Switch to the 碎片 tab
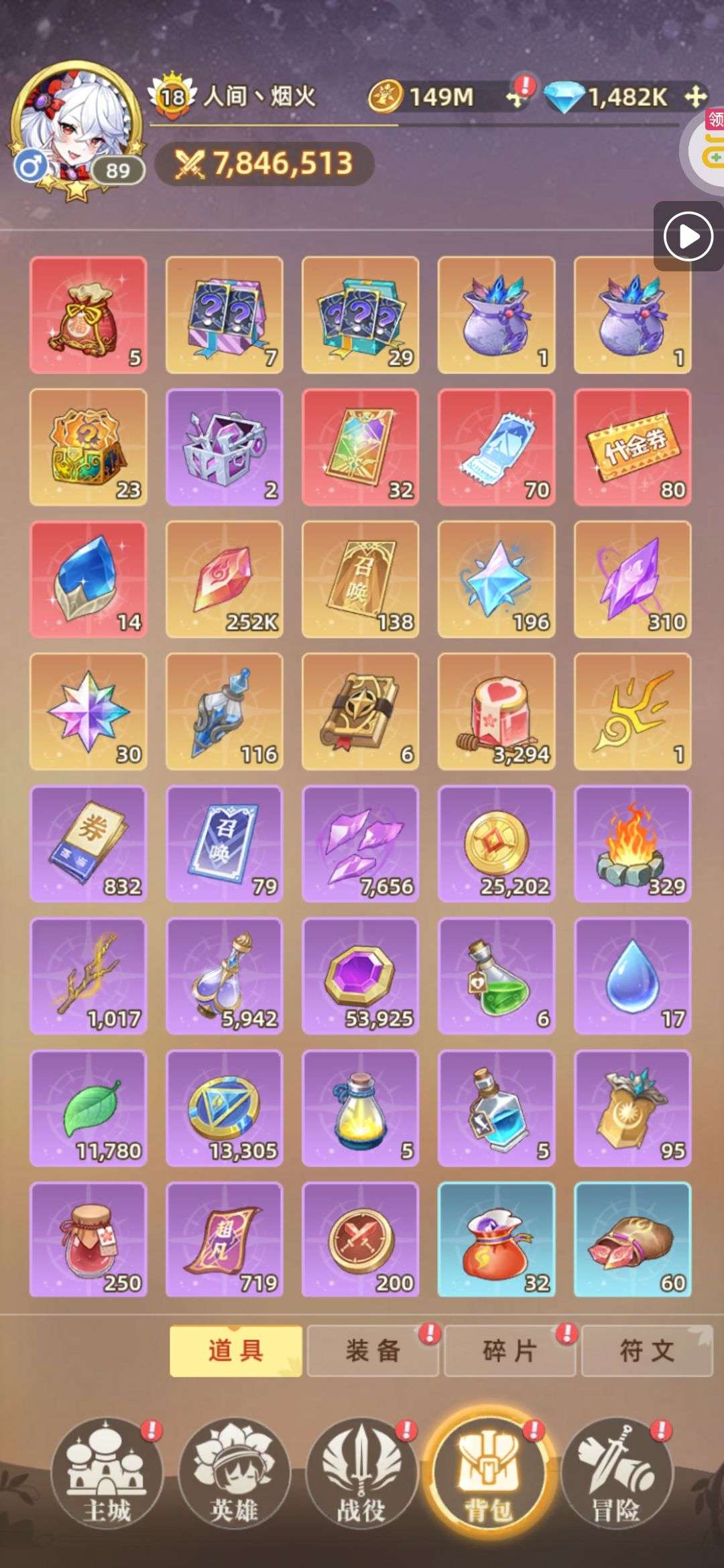The height and width of the screenshot is (1568, 724). pyautogui.click(x=509, y=1350)
